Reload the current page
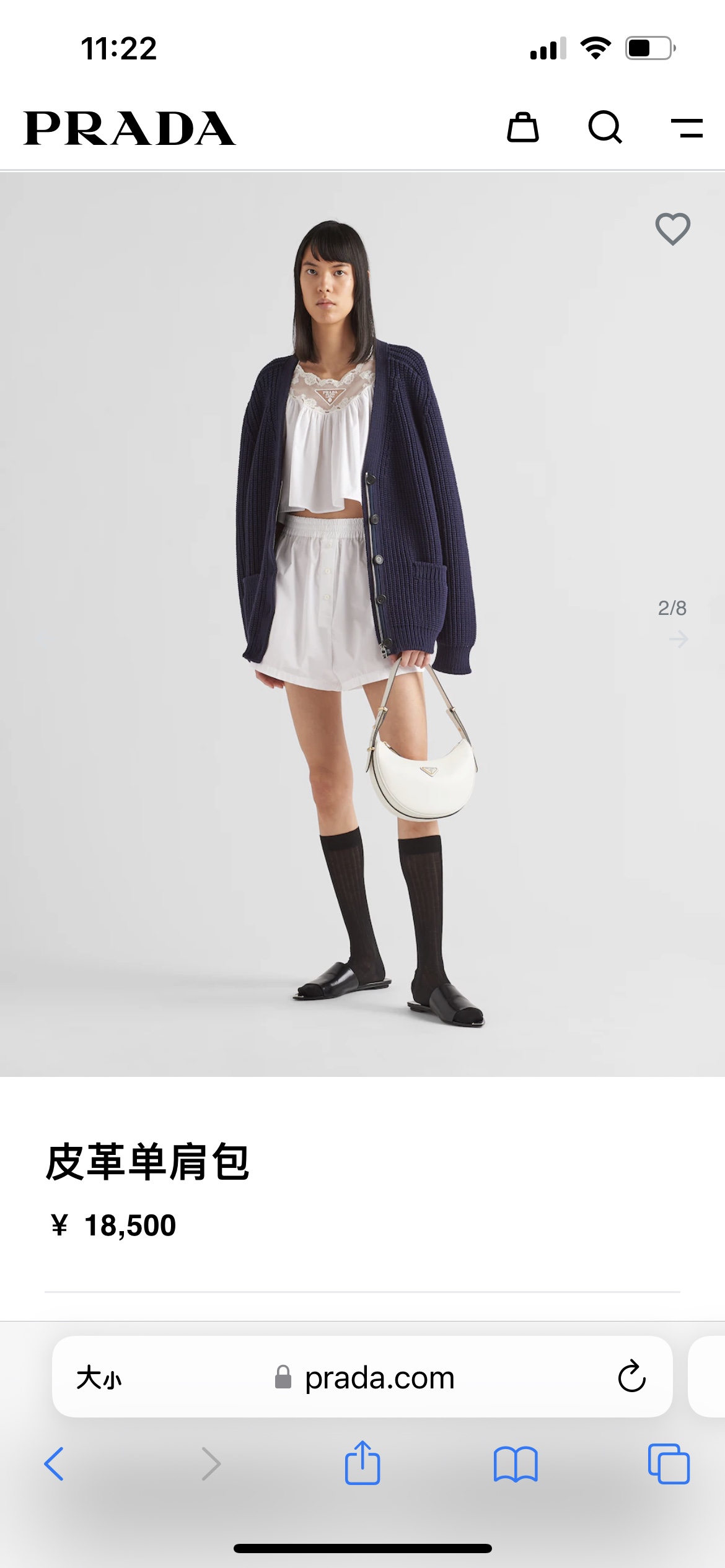This screenshot has width=725, height=1568. [x=631, y=1377]
